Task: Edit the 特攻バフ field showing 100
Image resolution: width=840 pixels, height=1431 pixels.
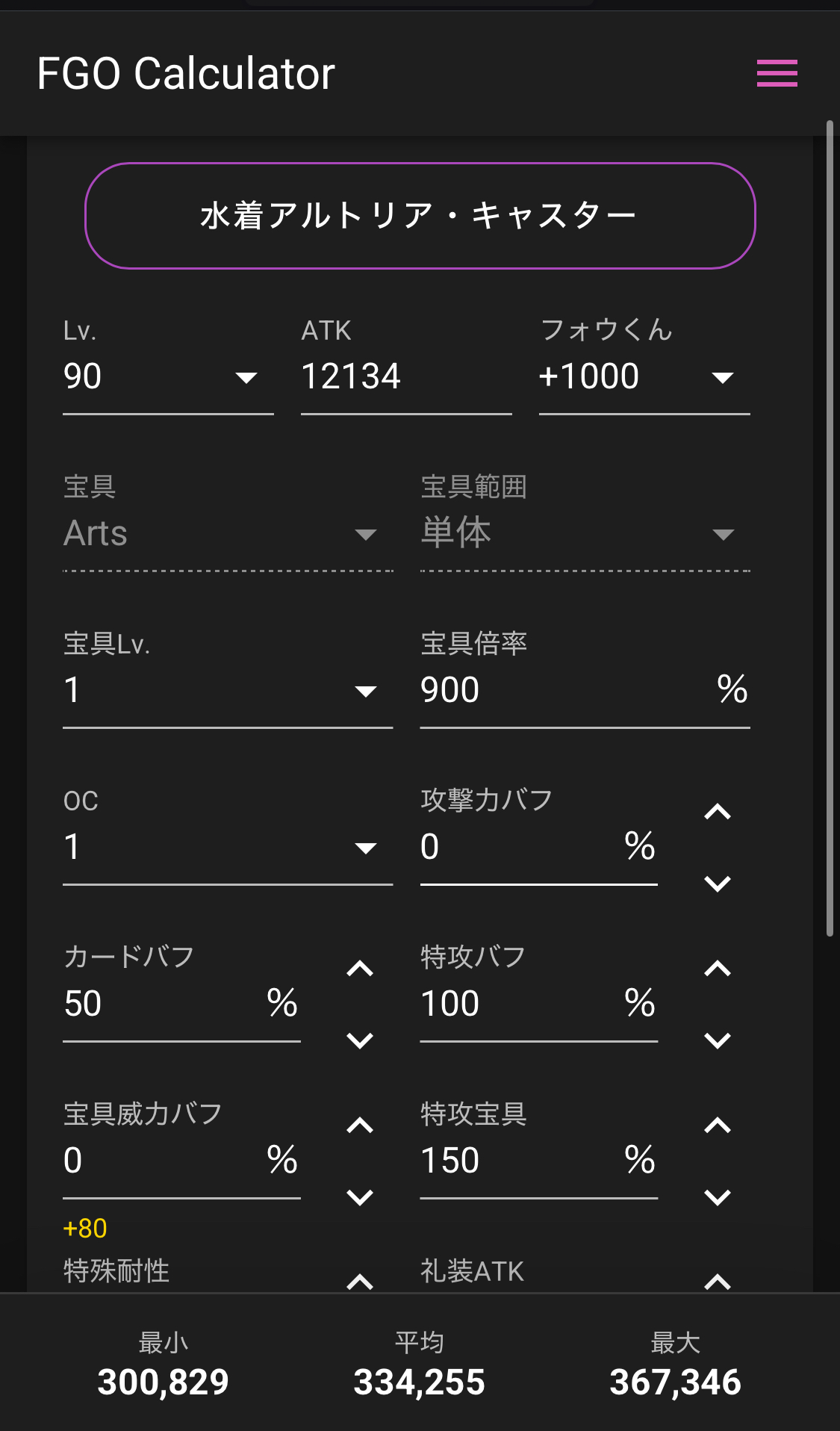Action: [519, 1004]
